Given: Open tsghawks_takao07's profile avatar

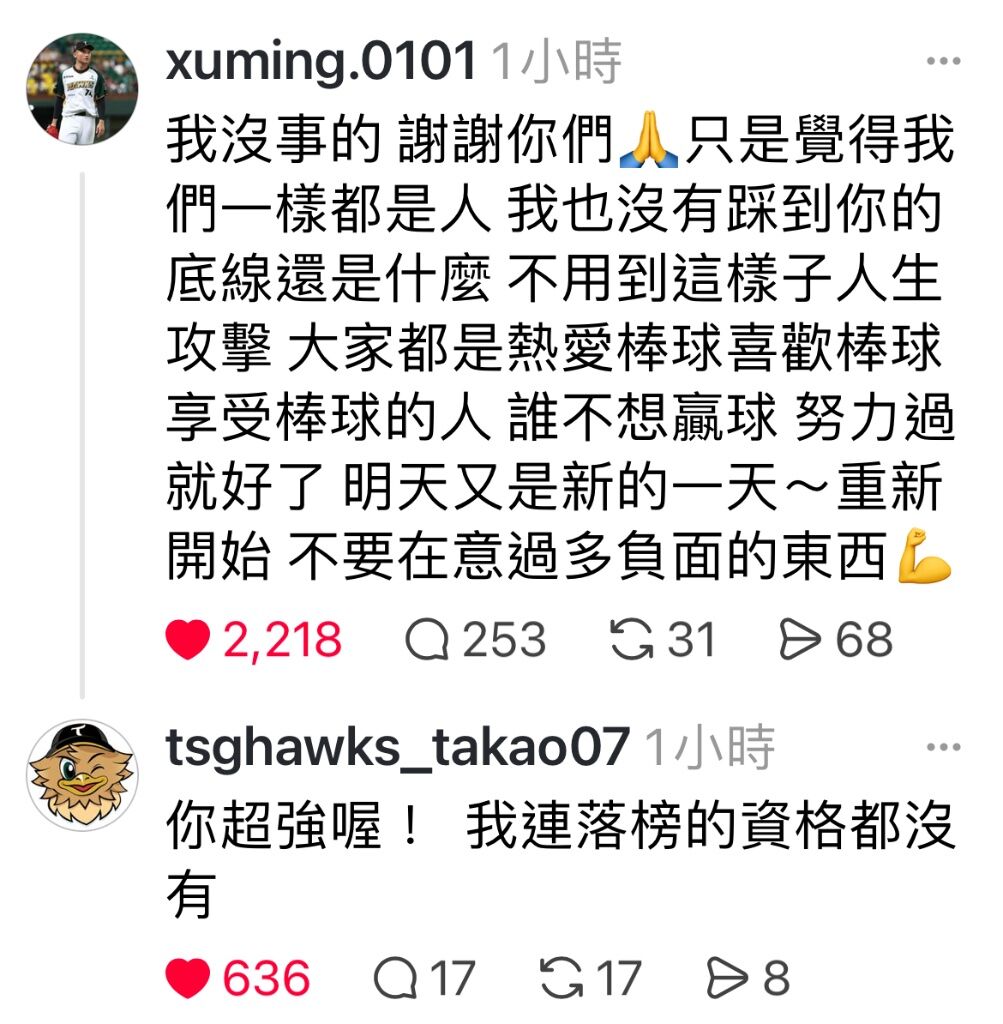Looking at the screenshot, I should (81, 775).
